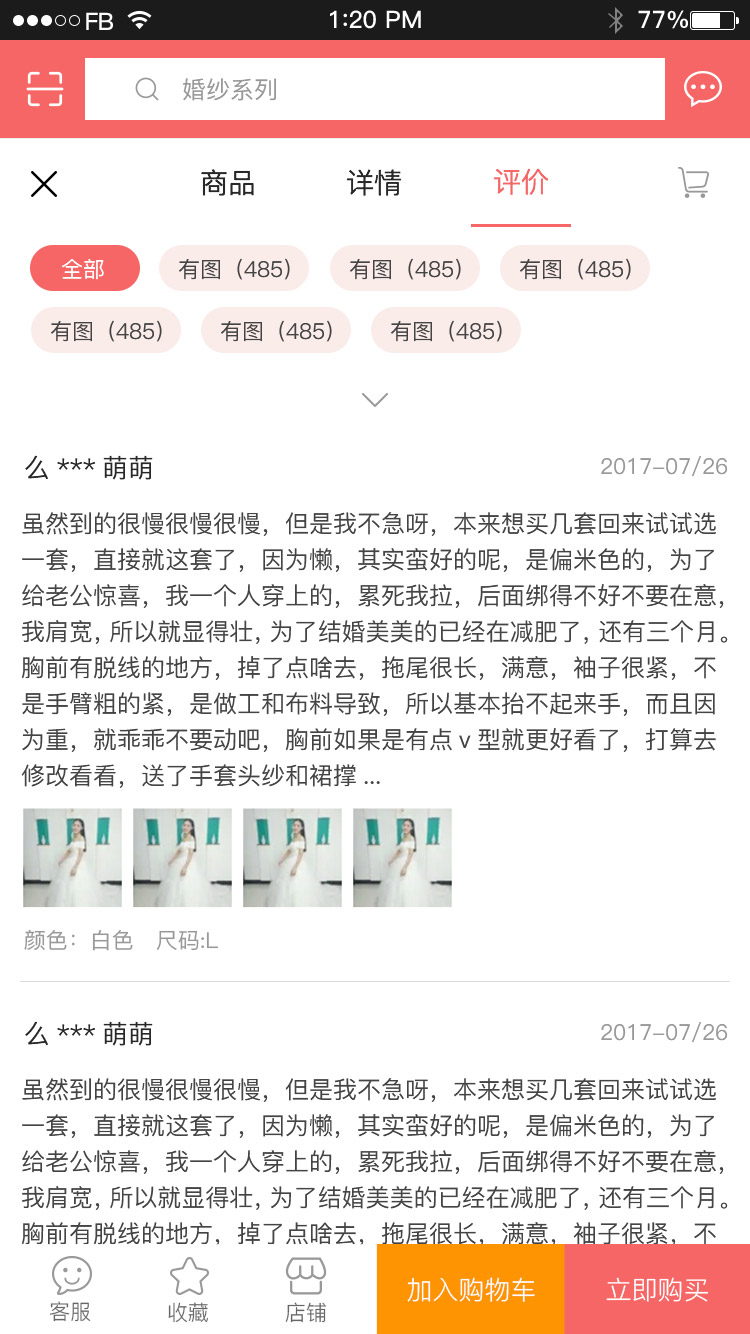This screenshot has height=1334, width=750.
Task: Select the 评价 tab
Action: tap(521, 183)
